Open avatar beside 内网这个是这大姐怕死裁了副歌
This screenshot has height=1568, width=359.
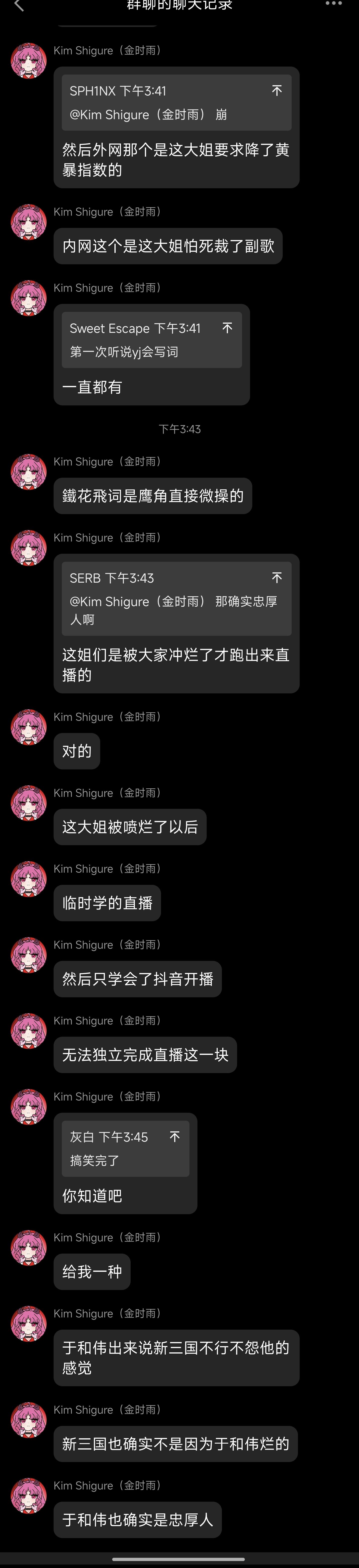[29, 222]
